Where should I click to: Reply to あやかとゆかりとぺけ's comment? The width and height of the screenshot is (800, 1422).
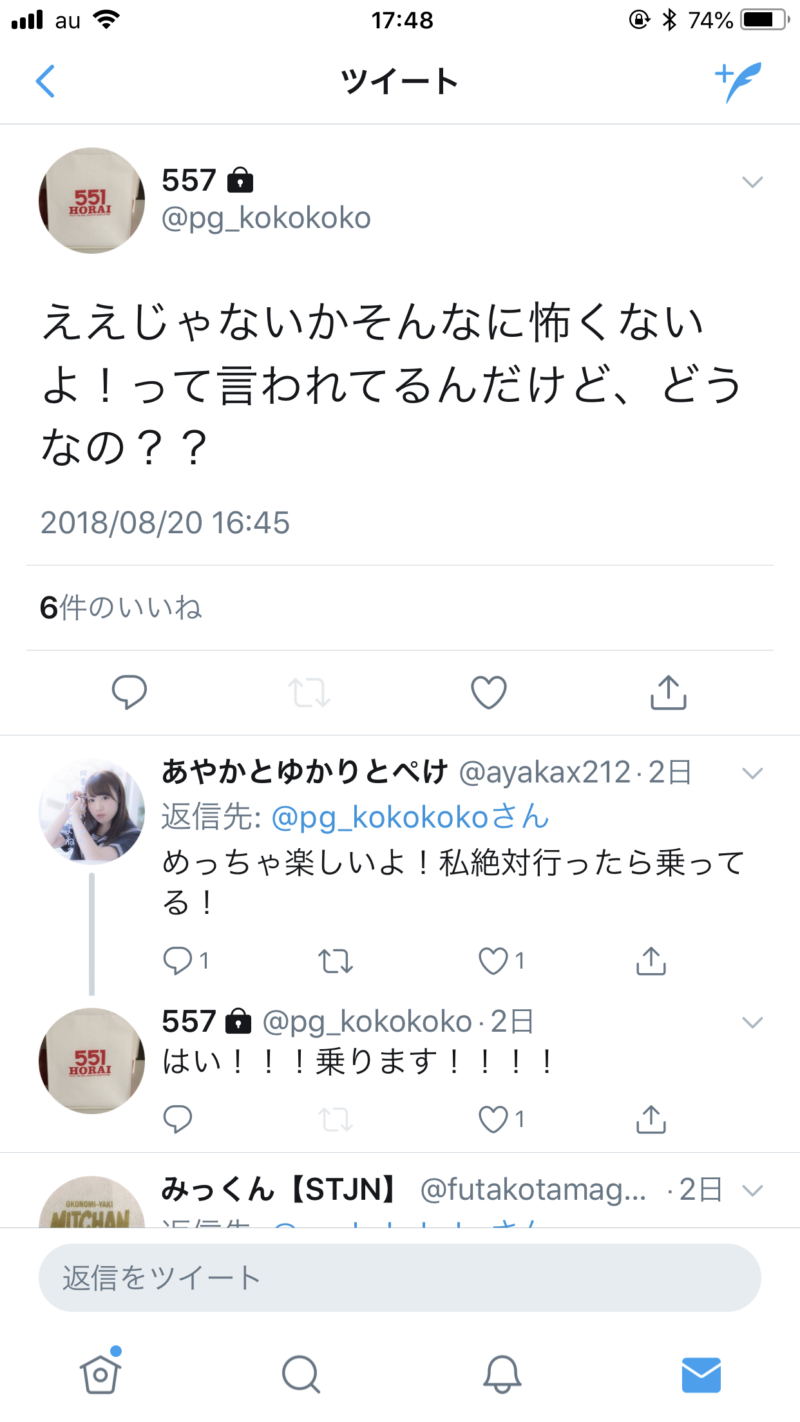point(178,961)
